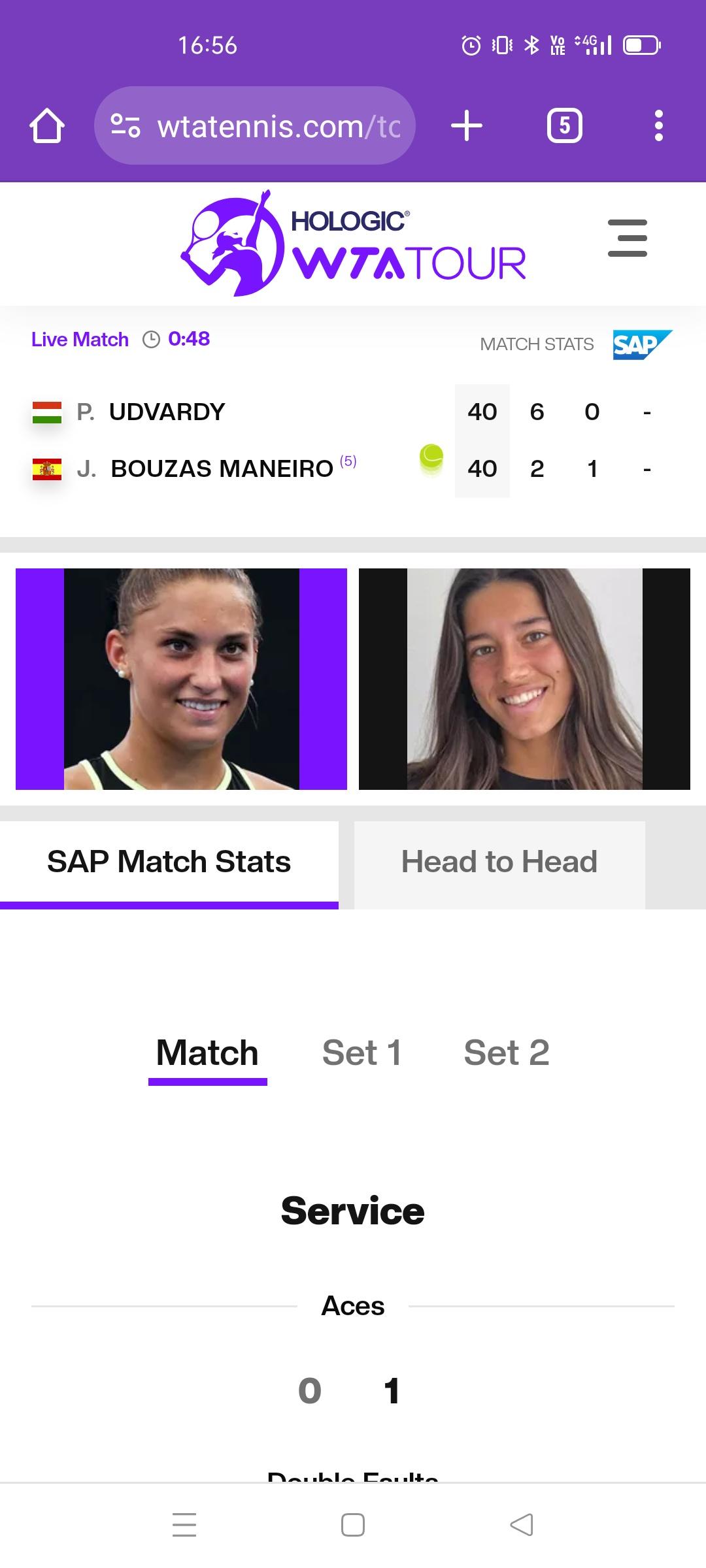Open the WTA Tour homepage logo

pyautogui.click(x=353, y=244)
